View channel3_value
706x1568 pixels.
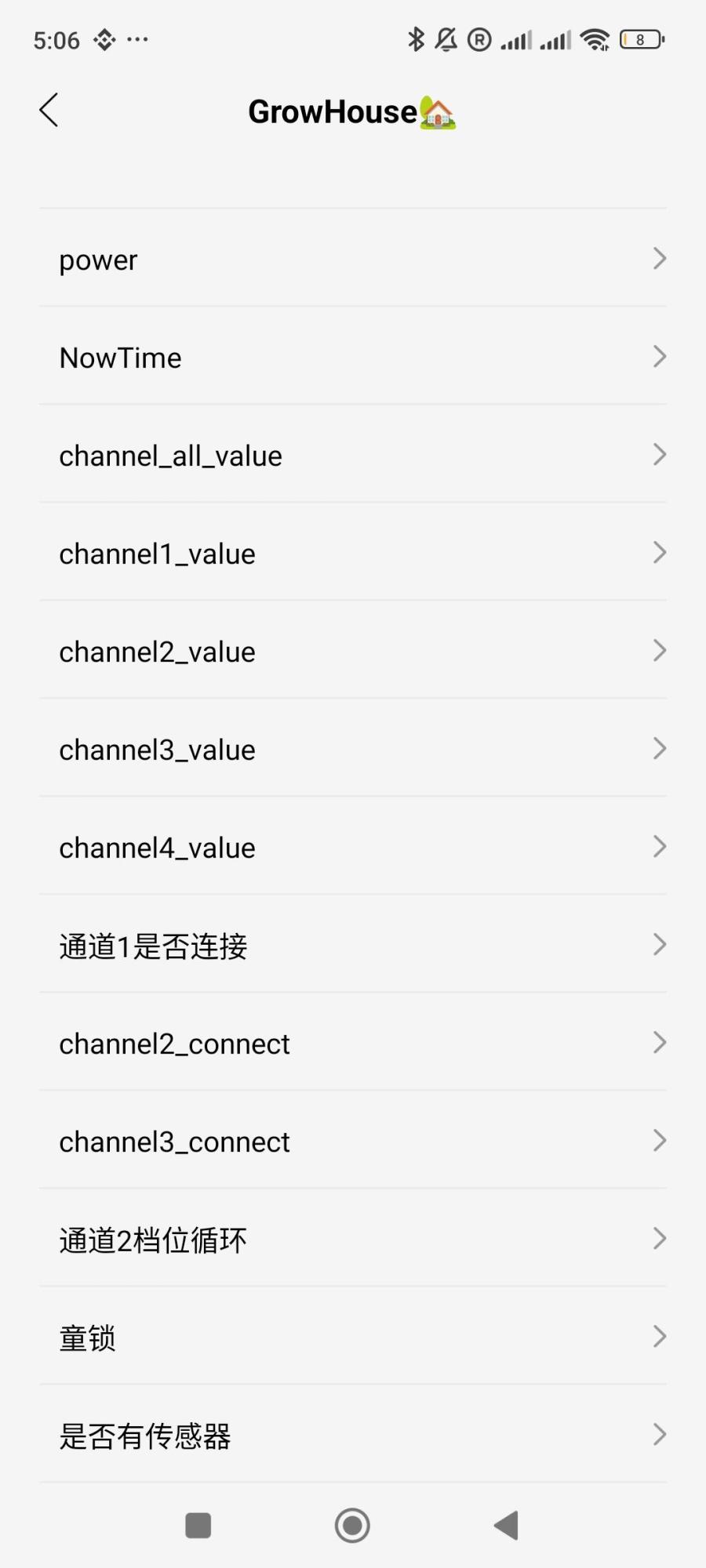pos(353,750)
